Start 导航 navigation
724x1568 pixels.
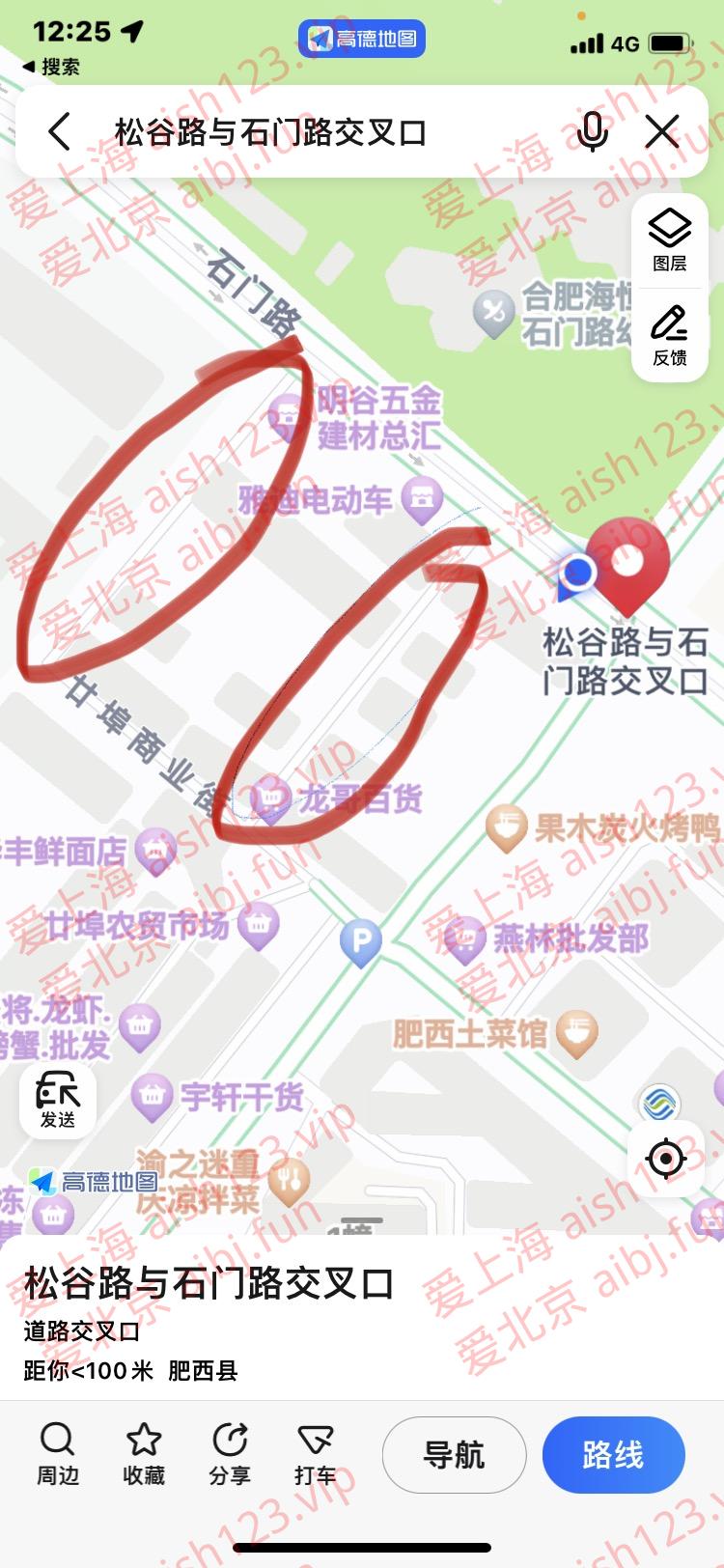[454, 1454]
